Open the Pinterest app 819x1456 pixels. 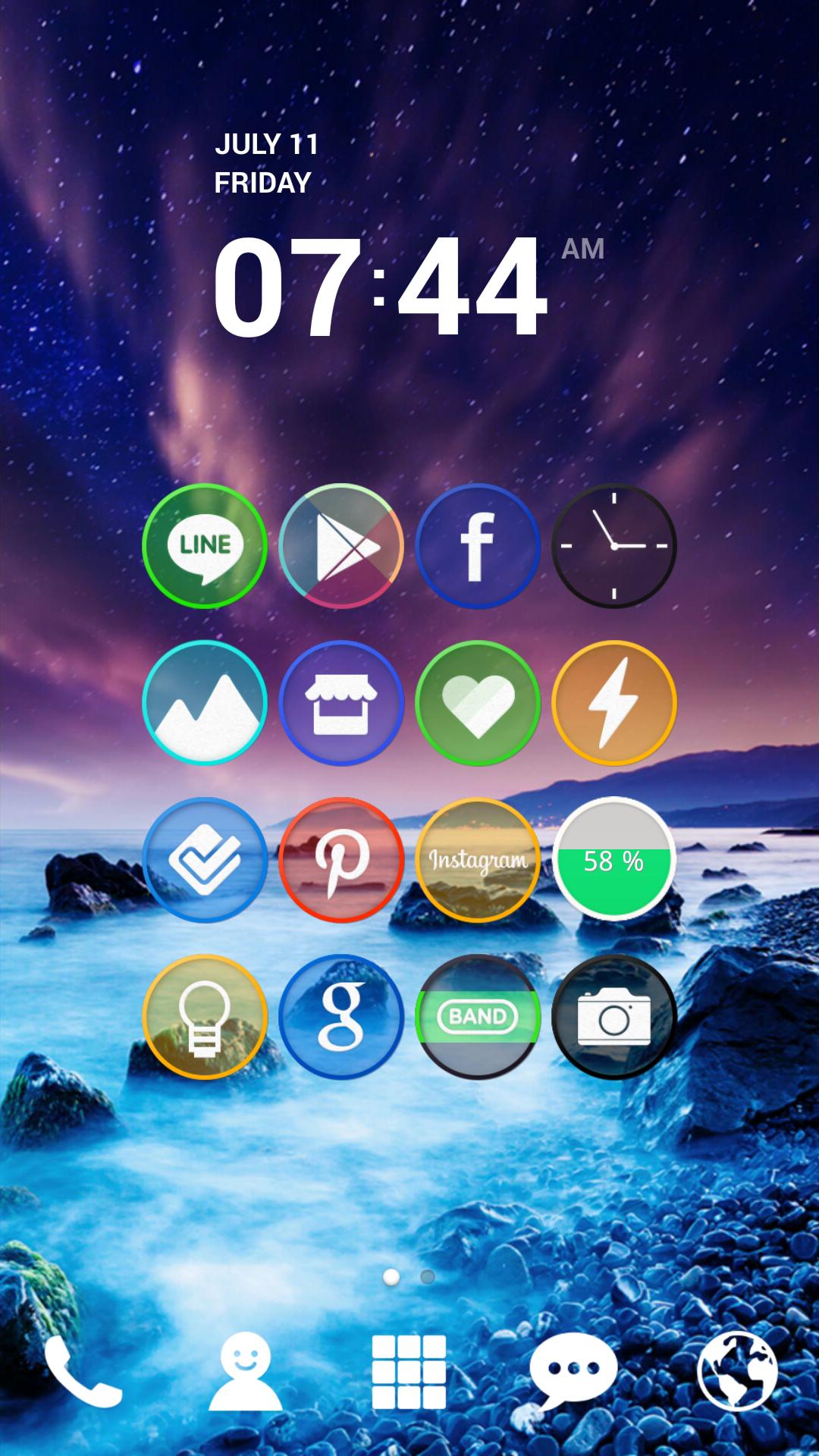341,859
